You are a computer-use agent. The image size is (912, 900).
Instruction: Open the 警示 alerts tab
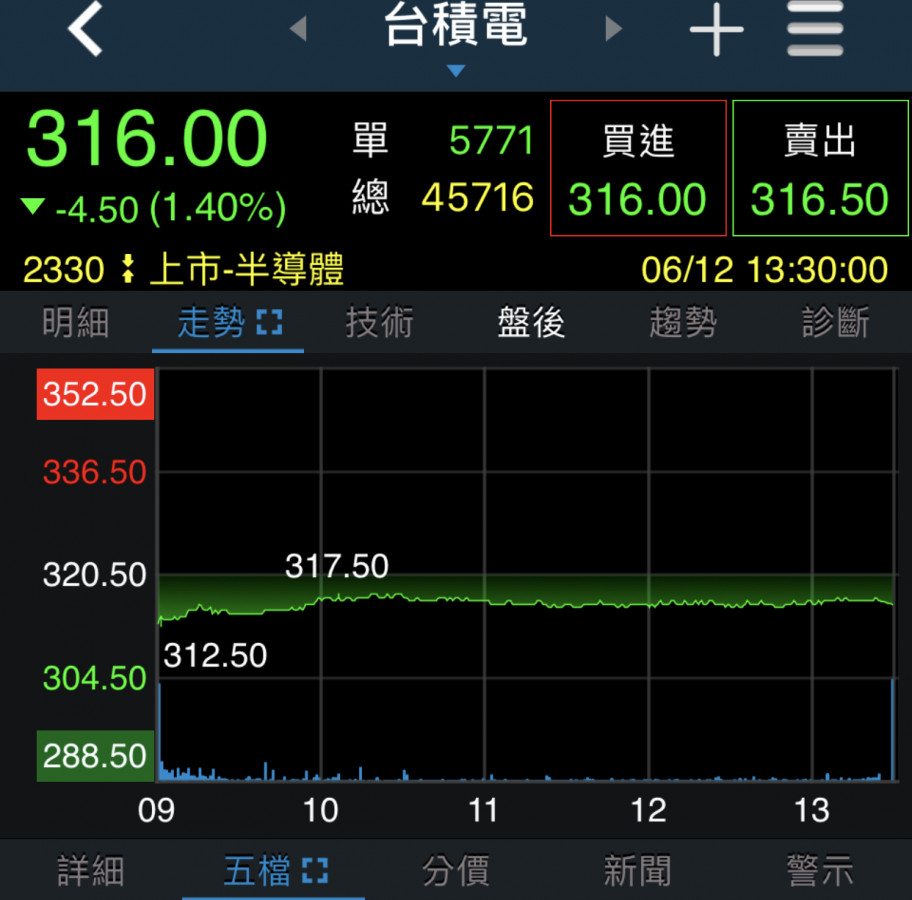pos(820,870)
